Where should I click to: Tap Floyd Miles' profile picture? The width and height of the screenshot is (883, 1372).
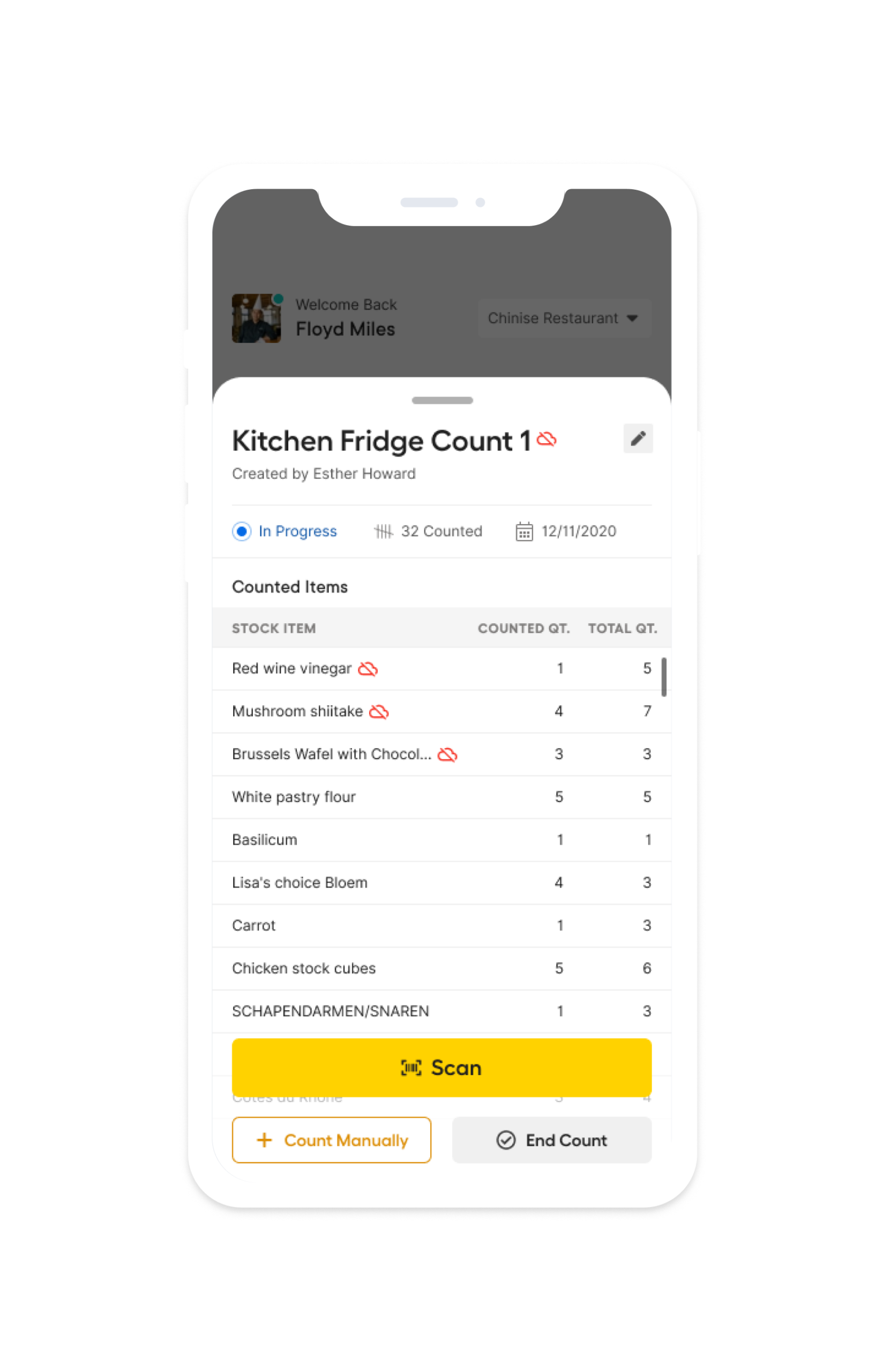[256, 318]
